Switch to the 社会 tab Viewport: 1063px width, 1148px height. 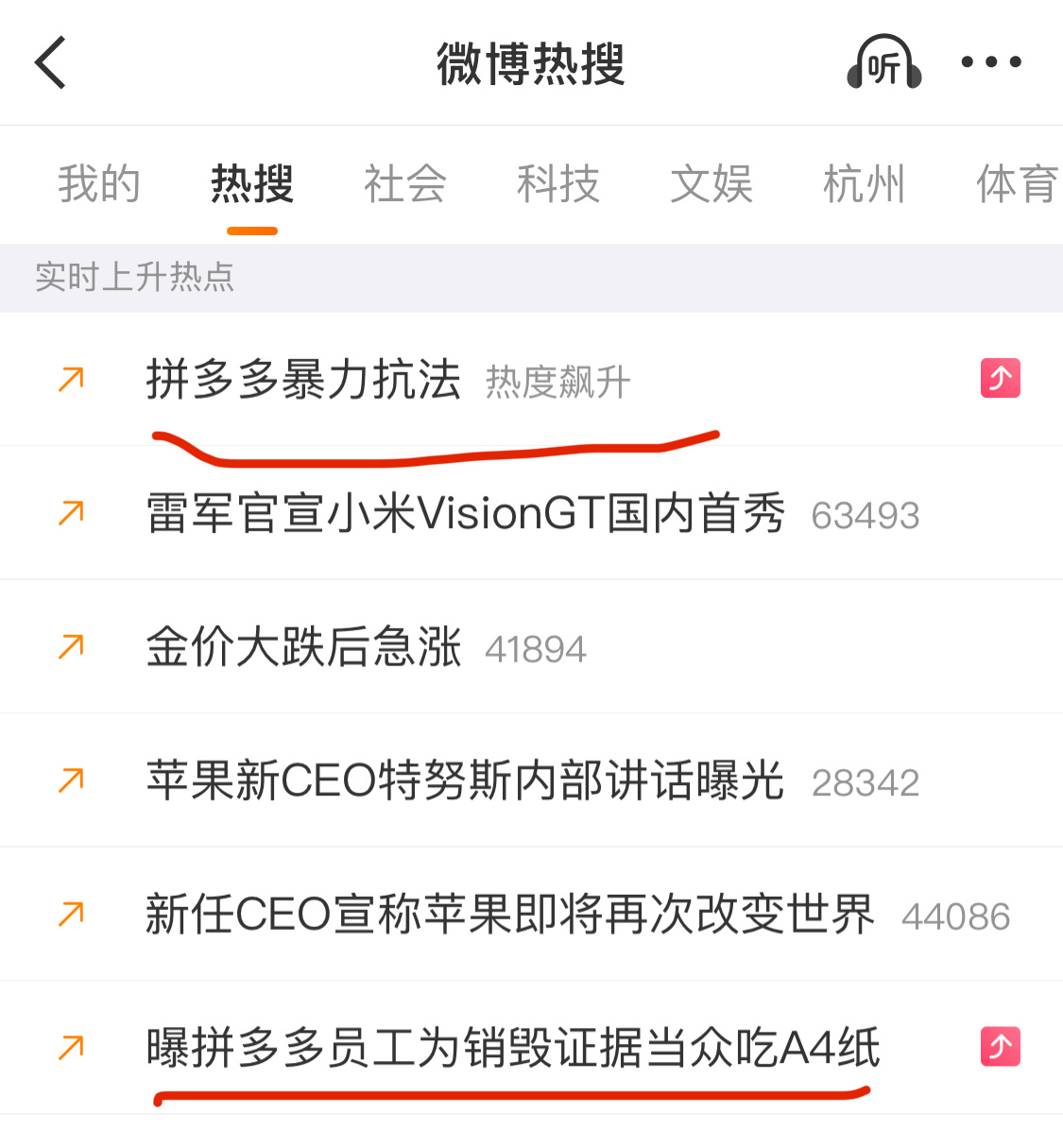click(404, 185)
